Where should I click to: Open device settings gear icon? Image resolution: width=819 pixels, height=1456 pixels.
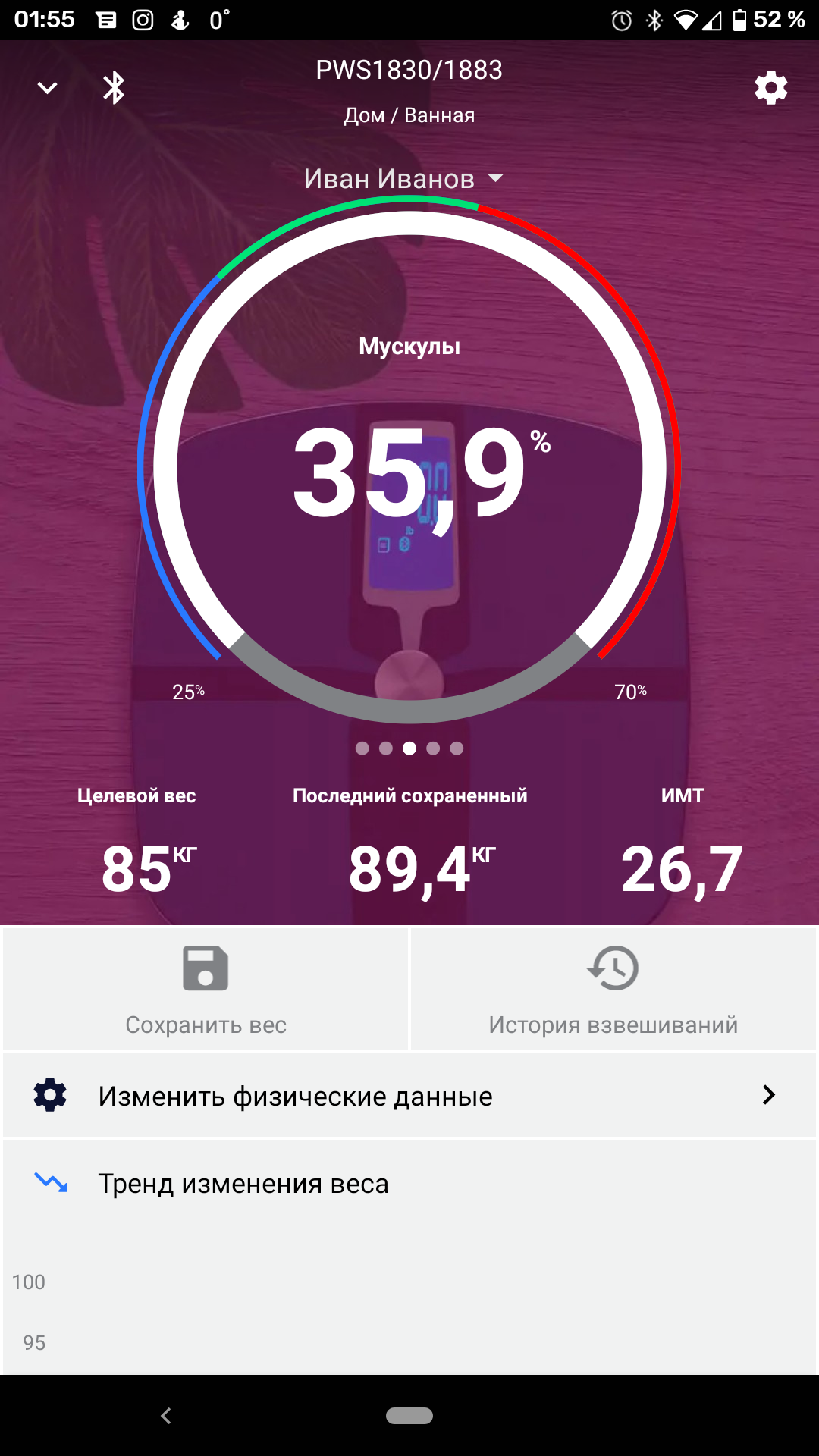(770, 88)
